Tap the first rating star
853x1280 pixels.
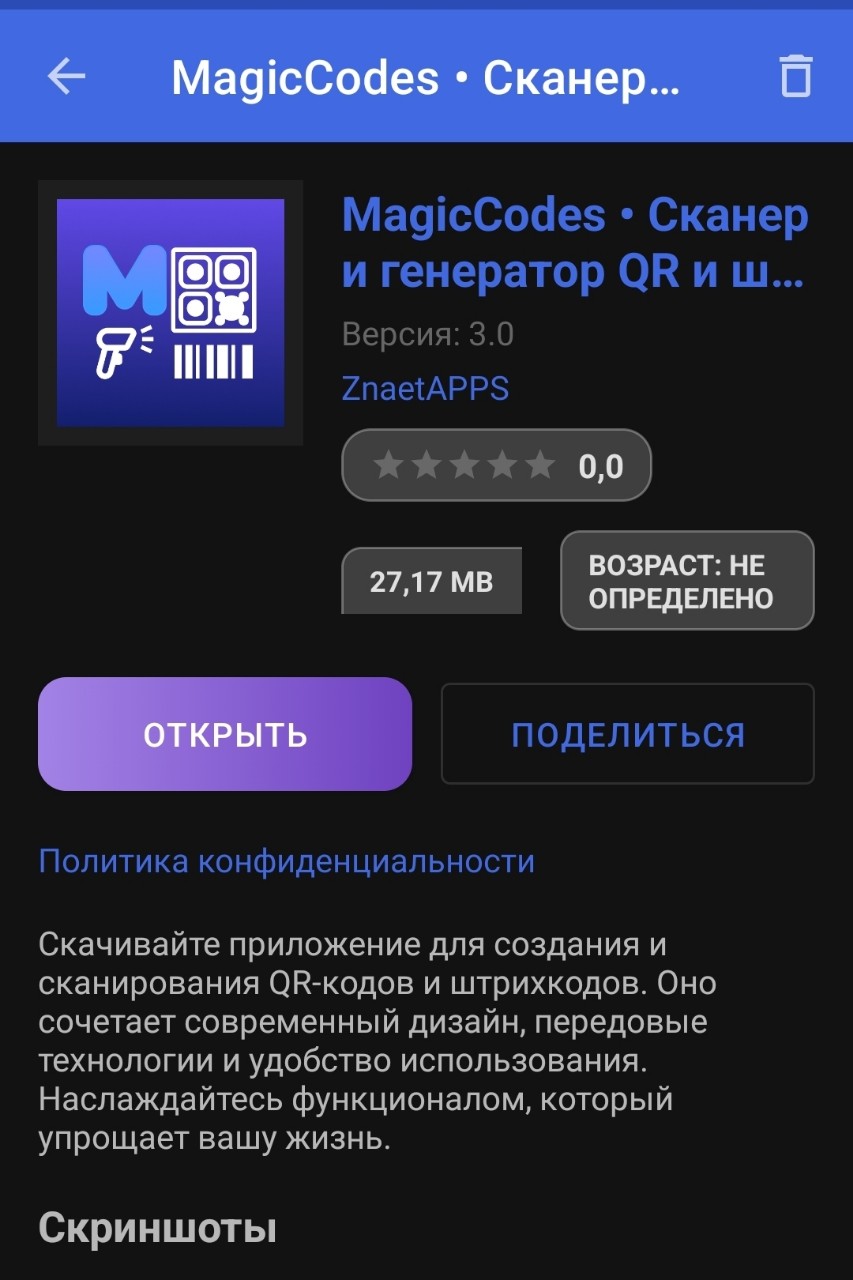tap(386, 464)
